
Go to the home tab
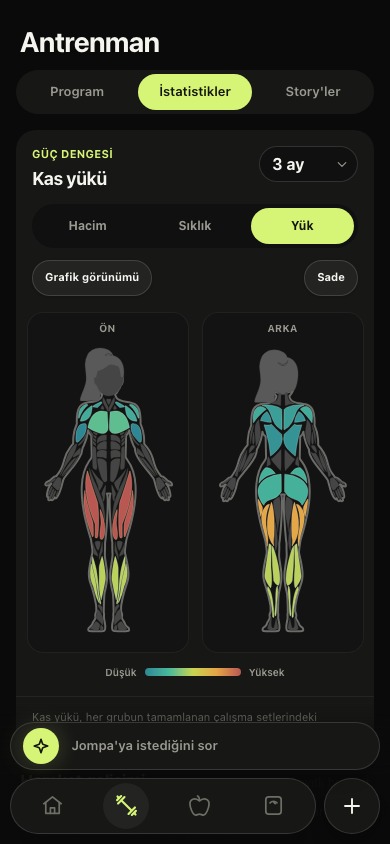tap(52, 806)
